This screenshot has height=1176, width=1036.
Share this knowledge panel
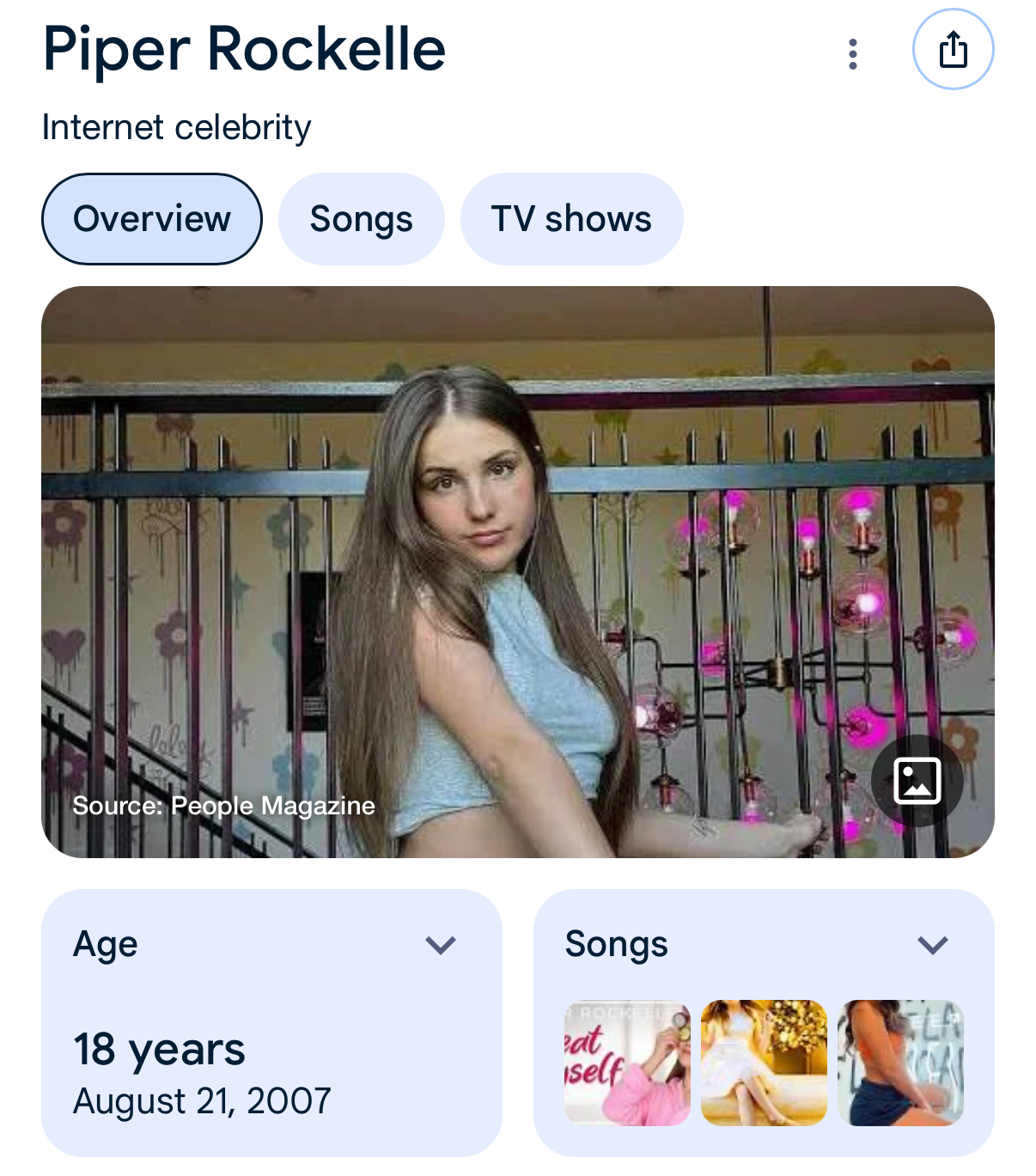pos(953,50)
